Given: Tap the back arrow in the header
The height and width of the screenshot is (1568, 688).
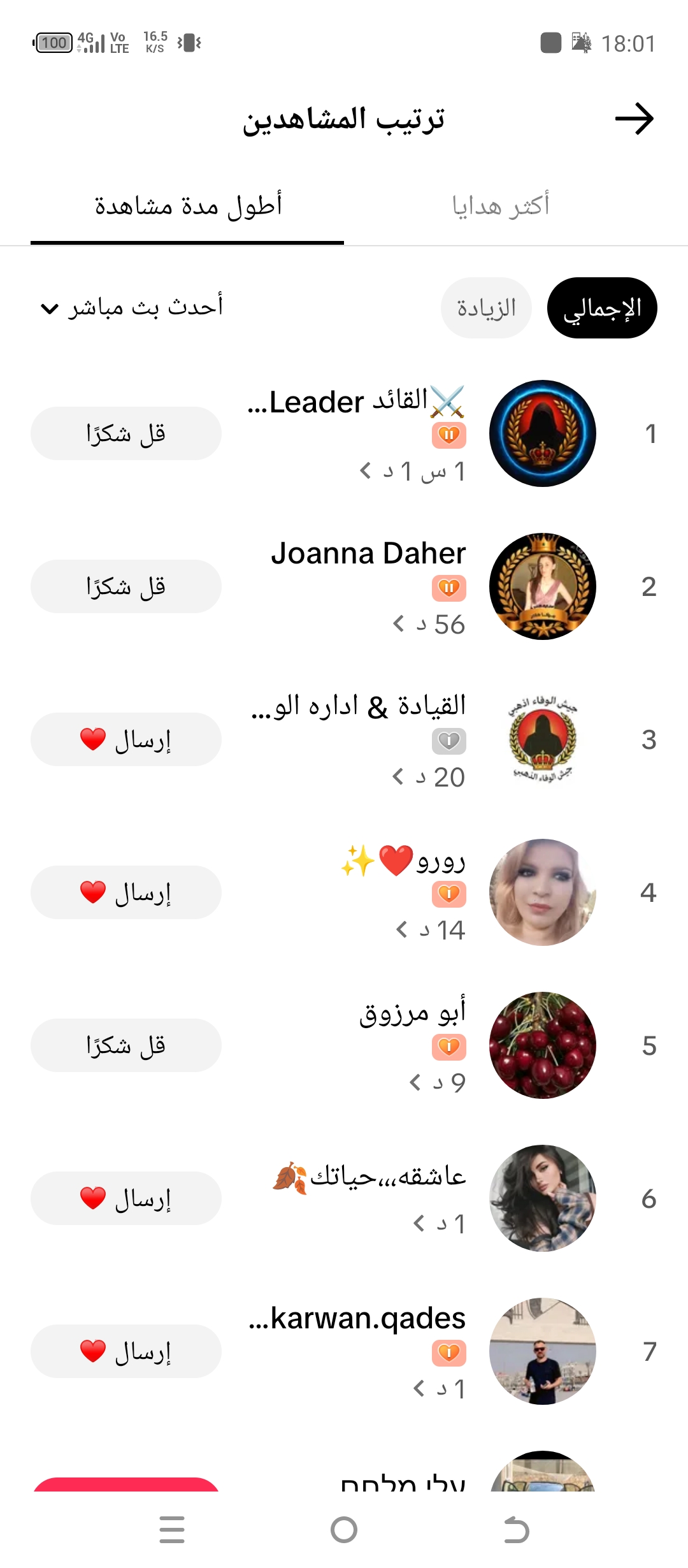Looking at the screenshot, I should coord(634,119).
